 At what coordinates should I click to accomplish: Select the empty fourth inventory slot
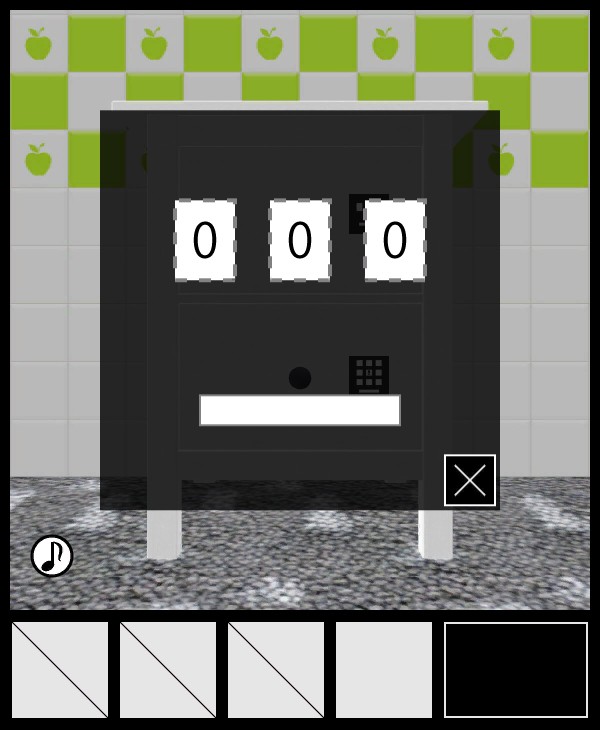click(384, 670)
